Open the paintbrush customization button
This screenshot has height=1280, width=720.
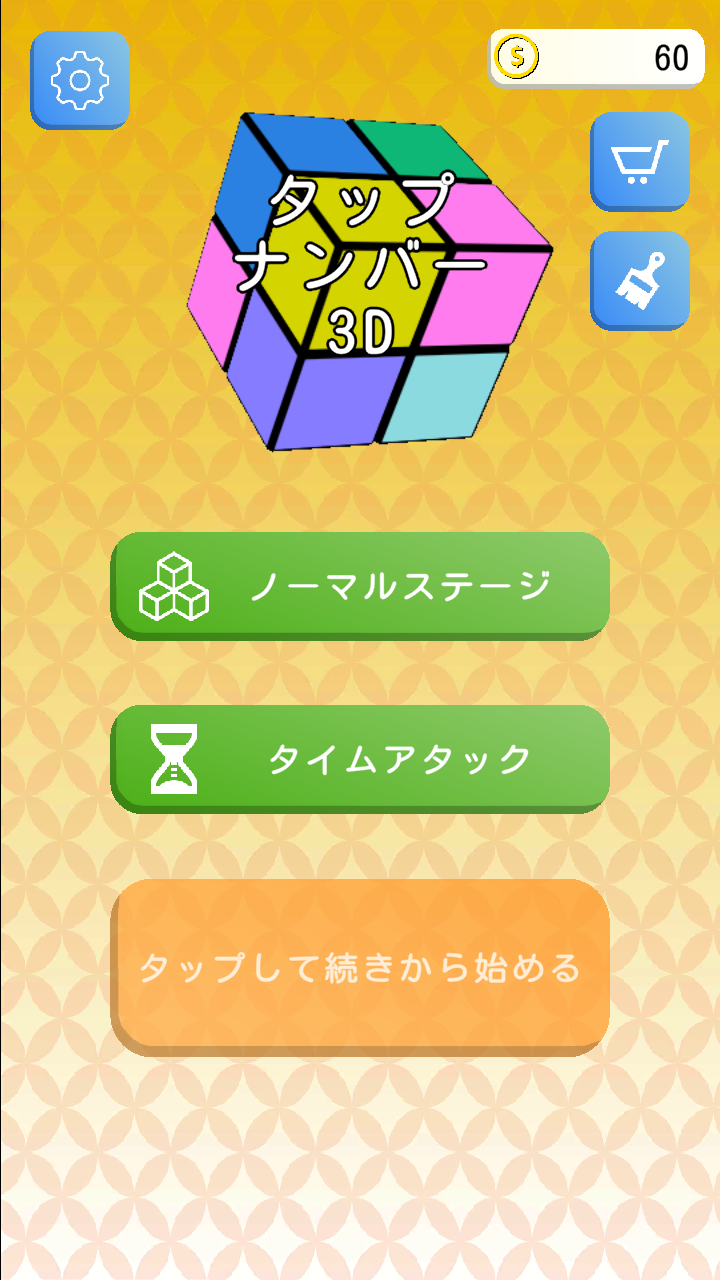click(640, 281)
